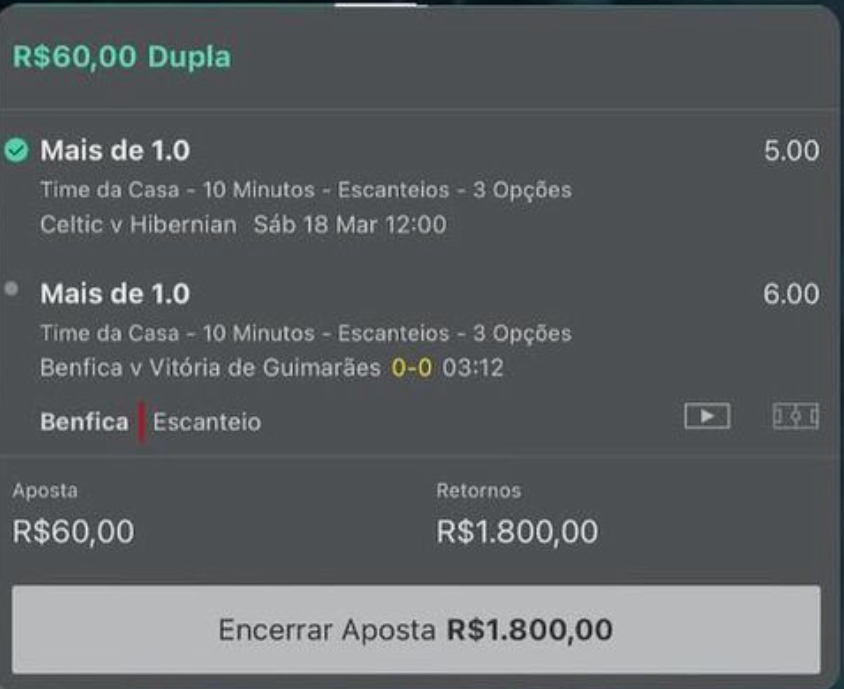Expand the R$60,00 Dupla bet header

[121, 57]
